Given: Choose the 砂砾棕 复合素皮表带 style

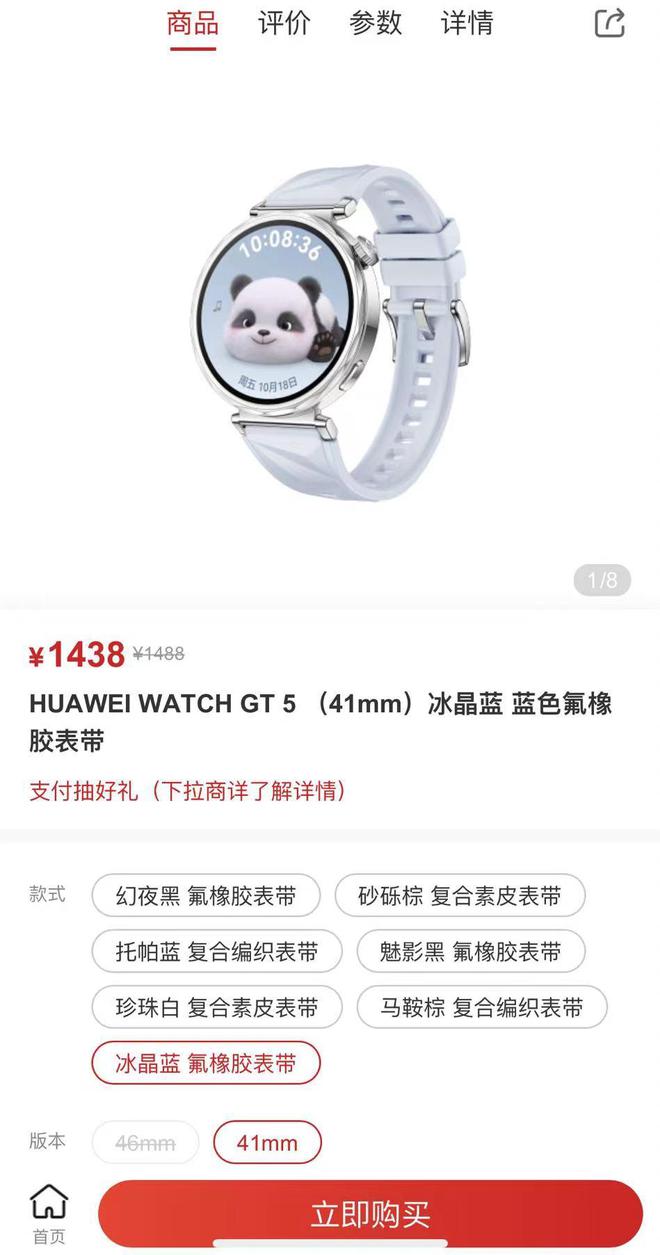Looking at the screenshot, I should click(x=460, y=896).
